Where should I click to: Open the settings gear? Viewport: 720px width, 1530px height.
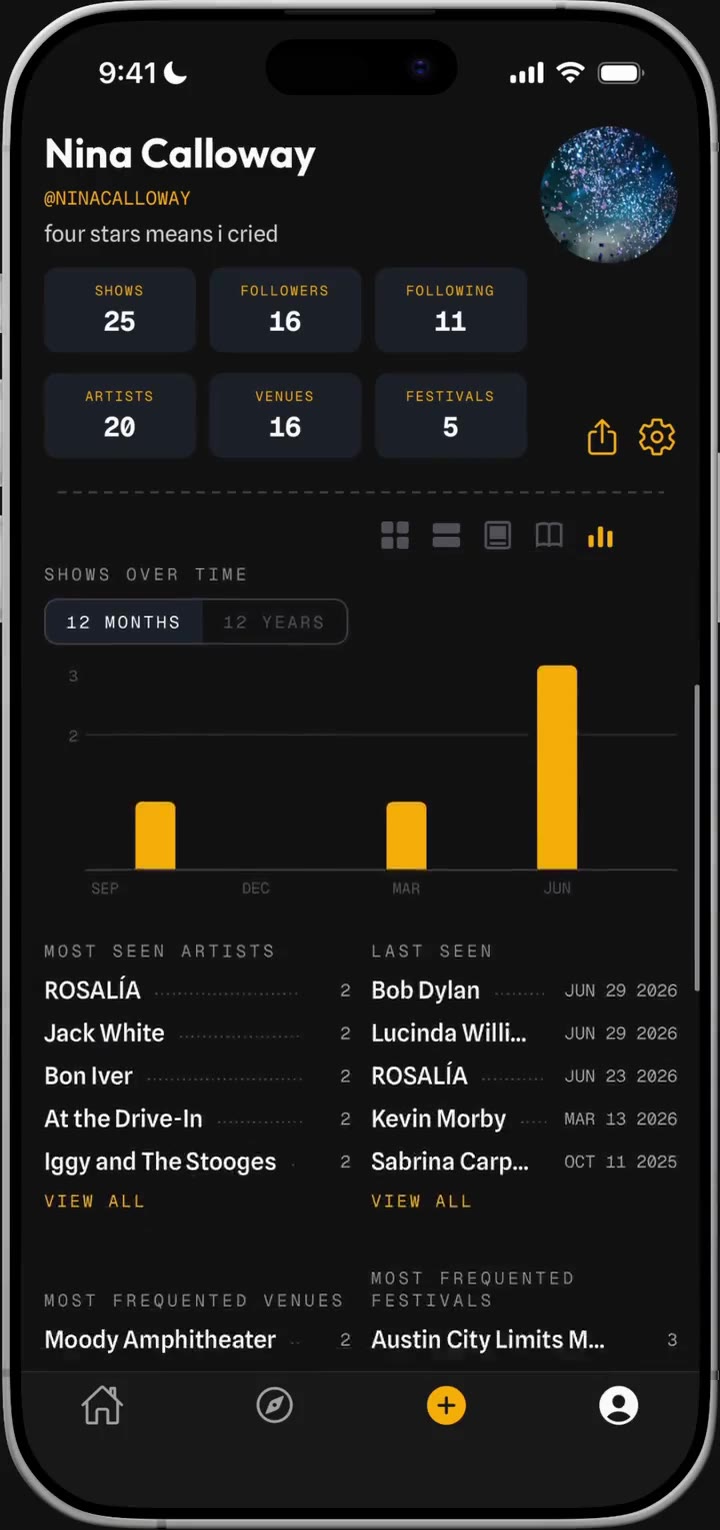(657, 437)
